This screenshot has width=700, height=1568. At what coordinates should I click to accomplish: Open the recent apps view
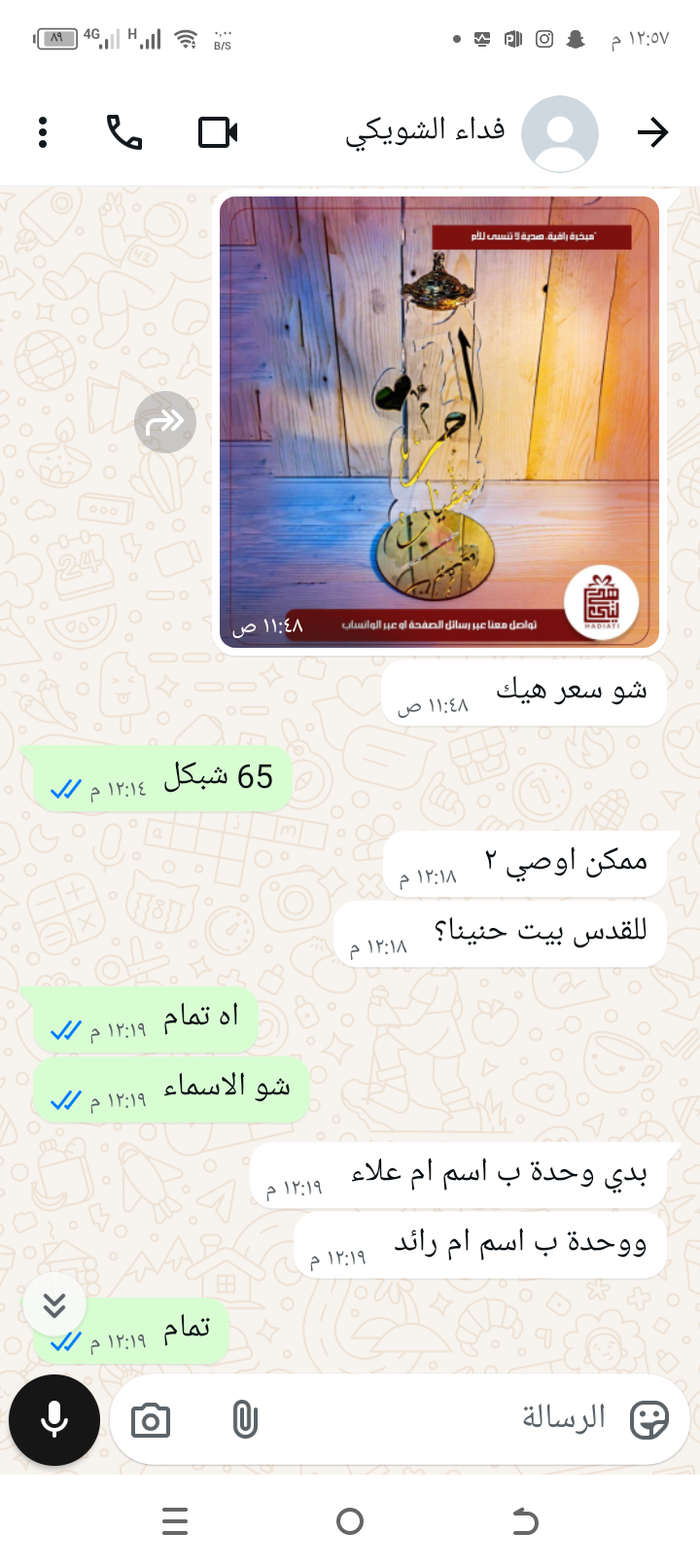175,1521
